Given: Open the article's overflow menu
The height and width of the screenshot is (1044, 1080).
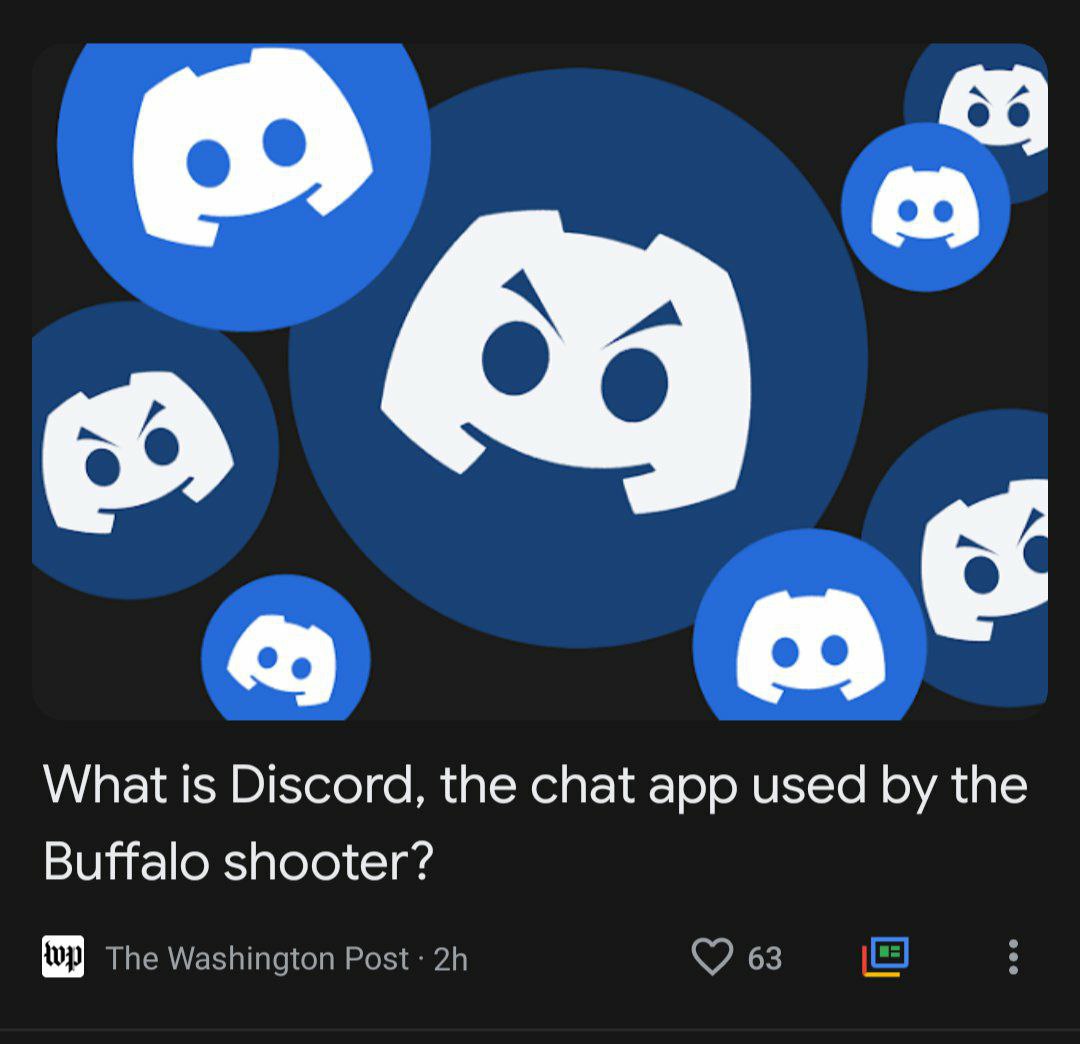Looking at the screenshot, I should click(1012, 957).
